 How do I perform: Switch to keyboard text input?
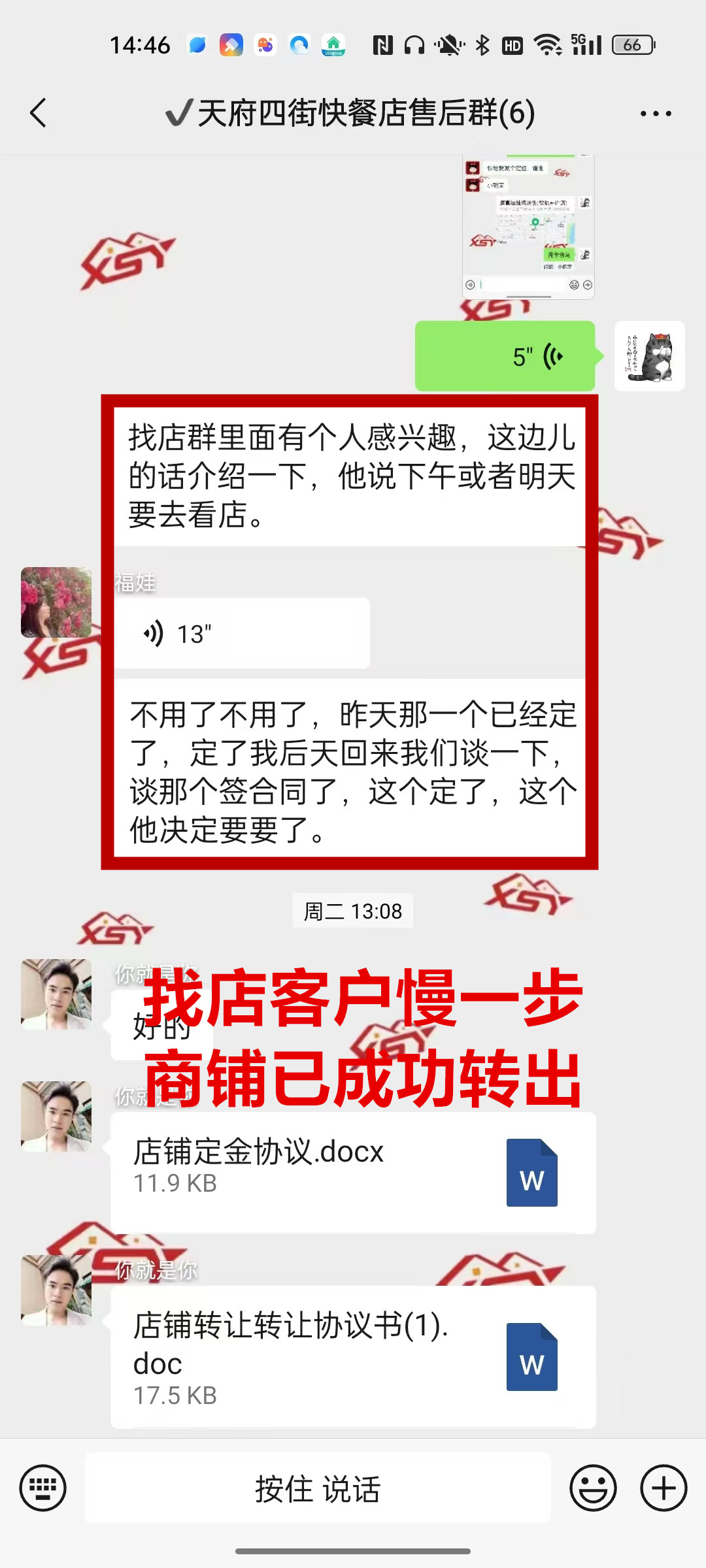[x=43, y=1488]
